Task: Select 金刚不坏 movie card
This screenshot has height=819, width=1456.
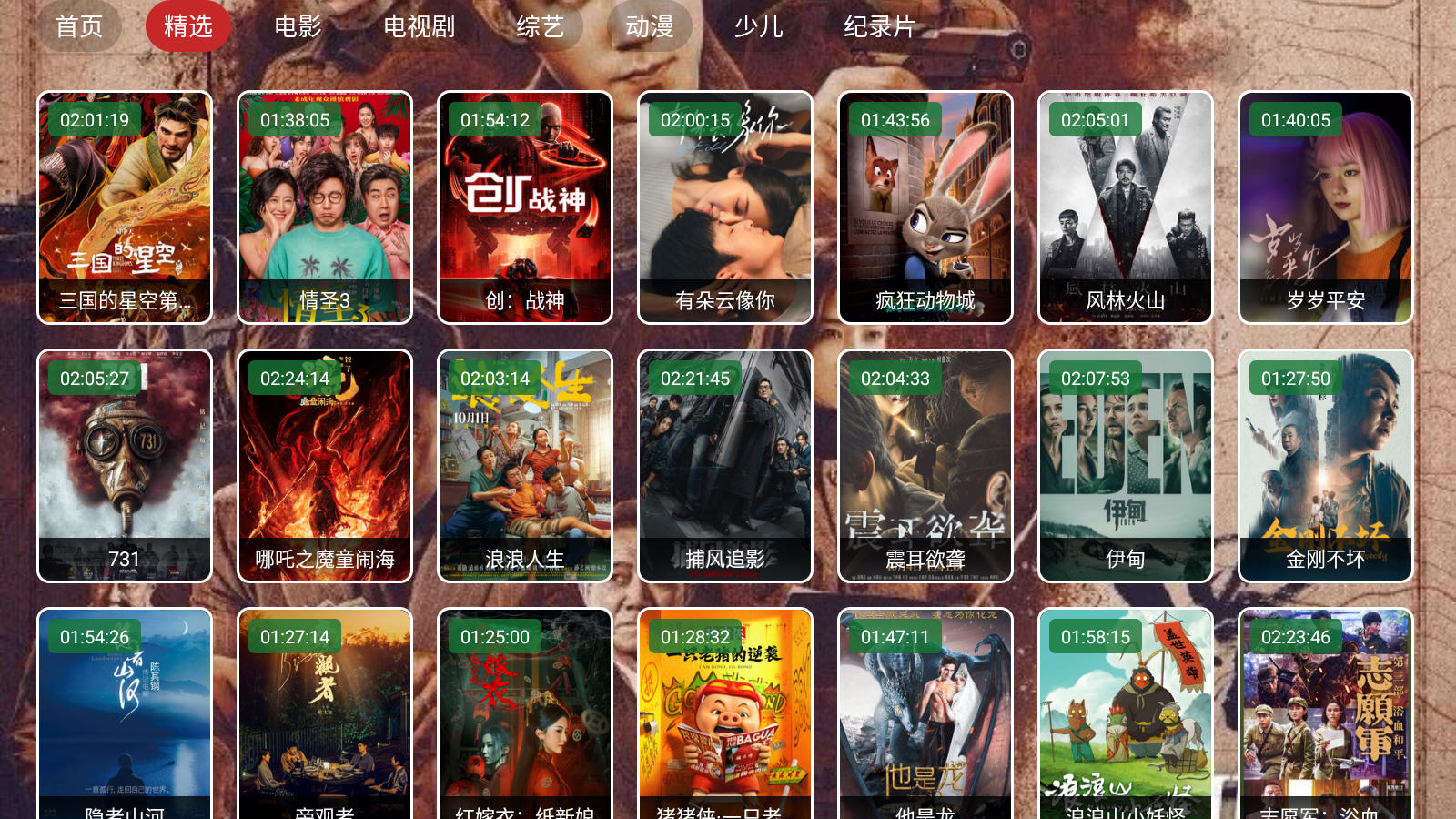Action: point(1326,466)
